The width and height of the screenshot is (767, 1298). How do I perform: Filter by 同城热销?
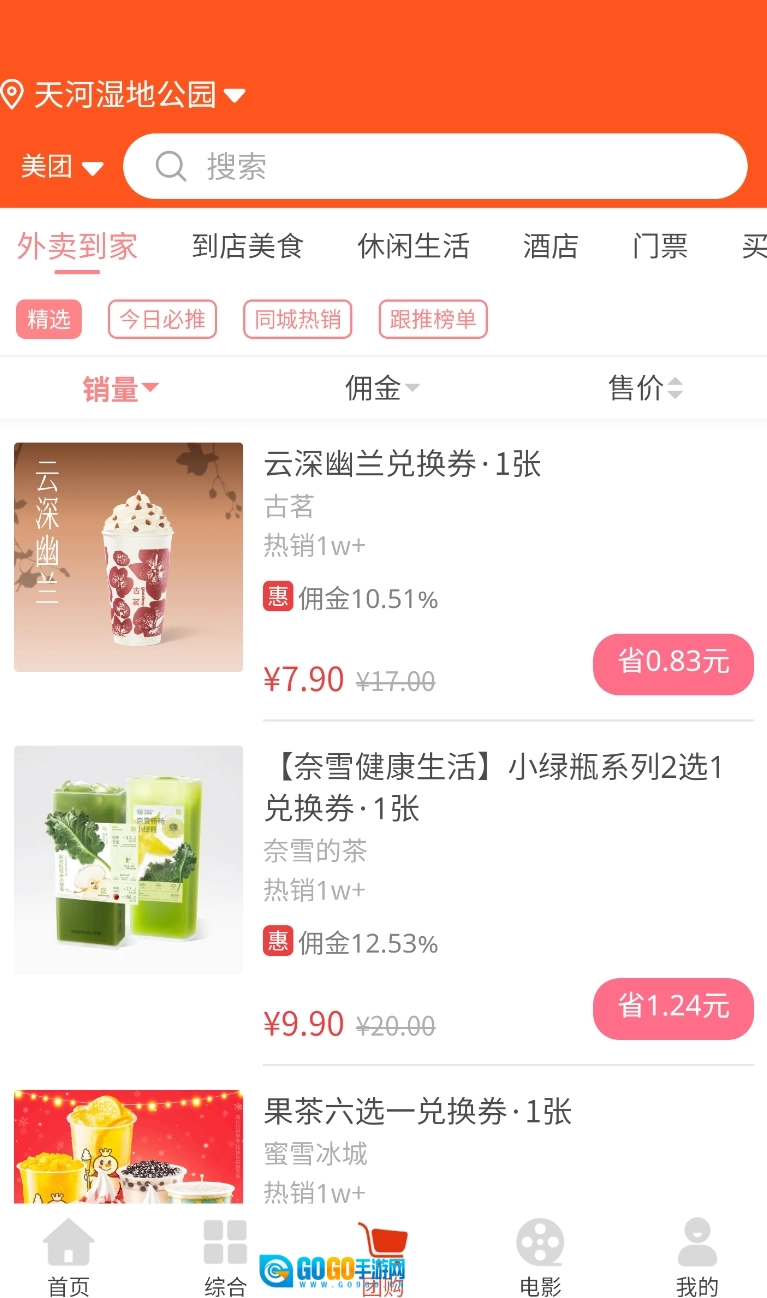pos(298,319)
